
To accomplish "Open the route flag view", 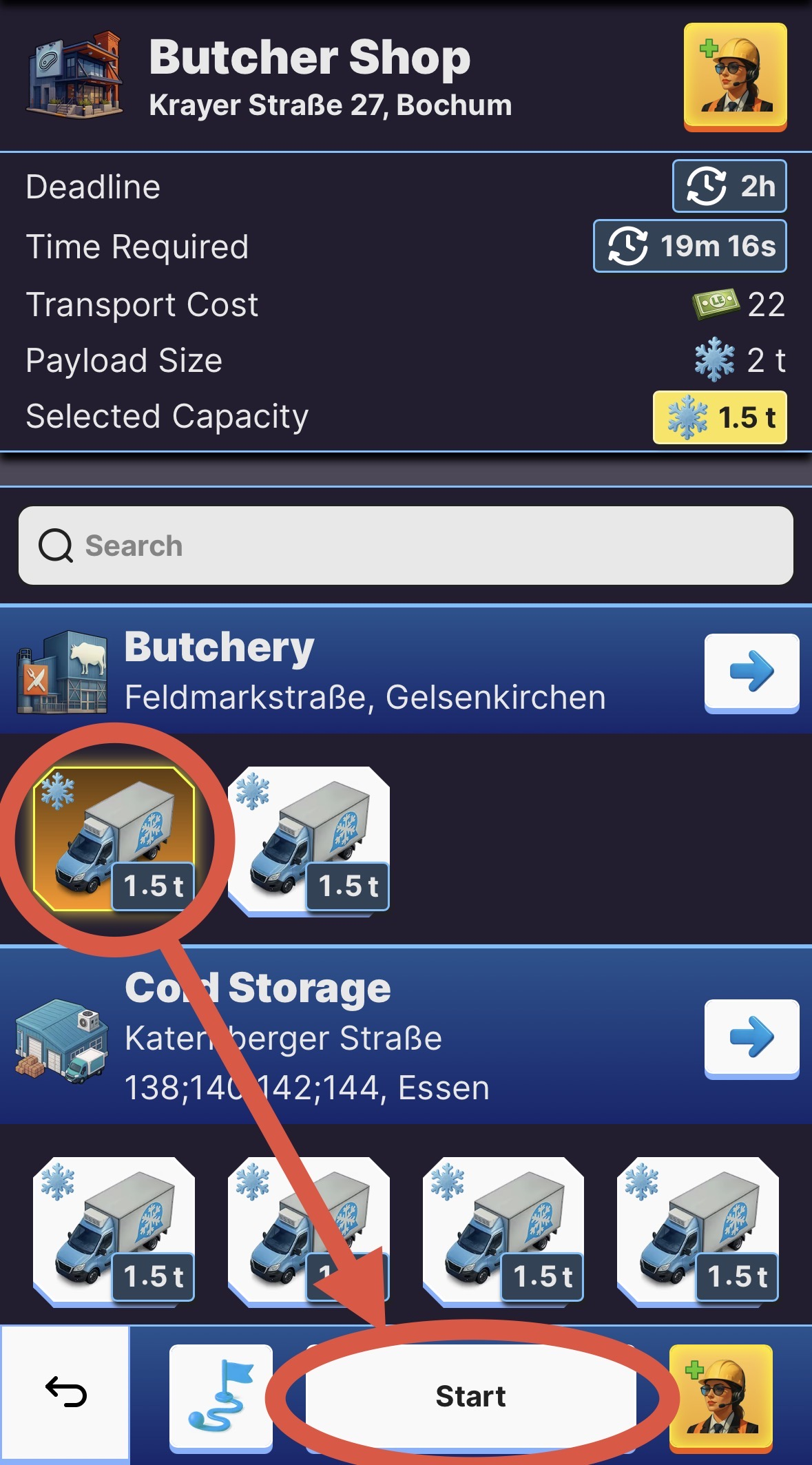I will click(x=221, y=1394).
